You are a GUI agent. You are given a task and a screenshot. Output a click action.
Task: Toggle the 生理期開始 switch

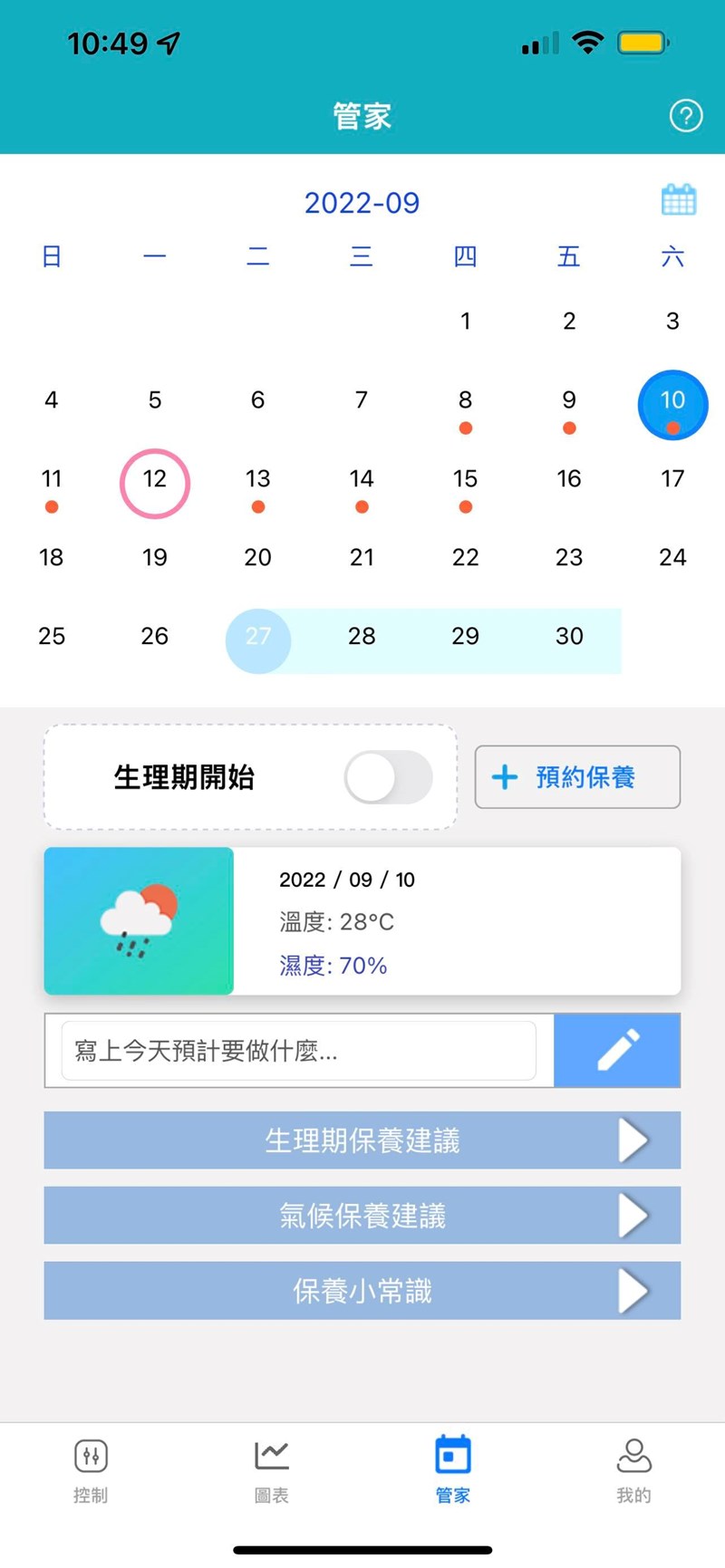coord(388,777)
